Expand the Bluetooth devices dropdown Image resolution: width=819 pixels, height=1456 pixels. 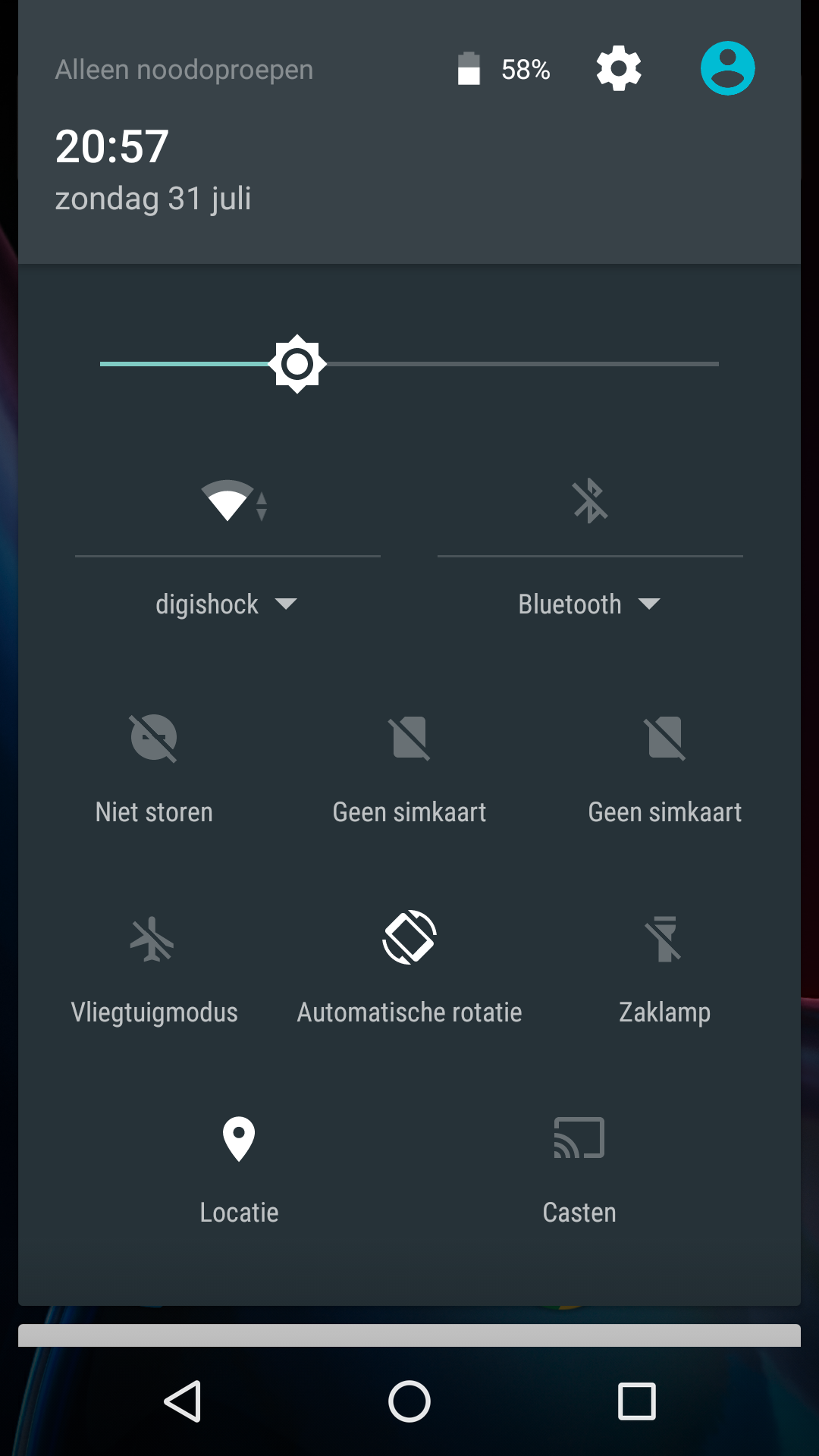tap(589, 604)
